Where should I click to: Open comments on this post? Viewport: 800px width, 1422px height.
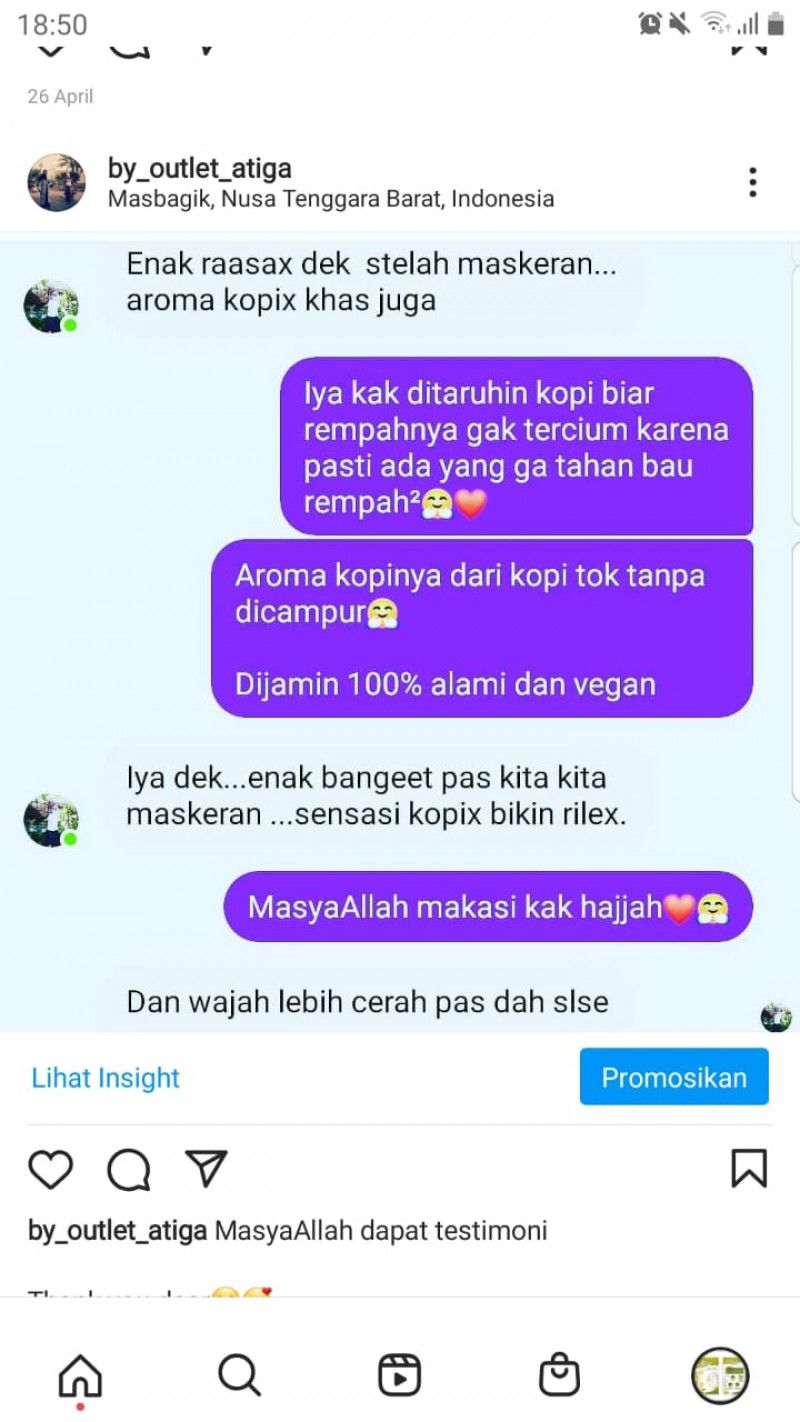(x=129, y=1168)
